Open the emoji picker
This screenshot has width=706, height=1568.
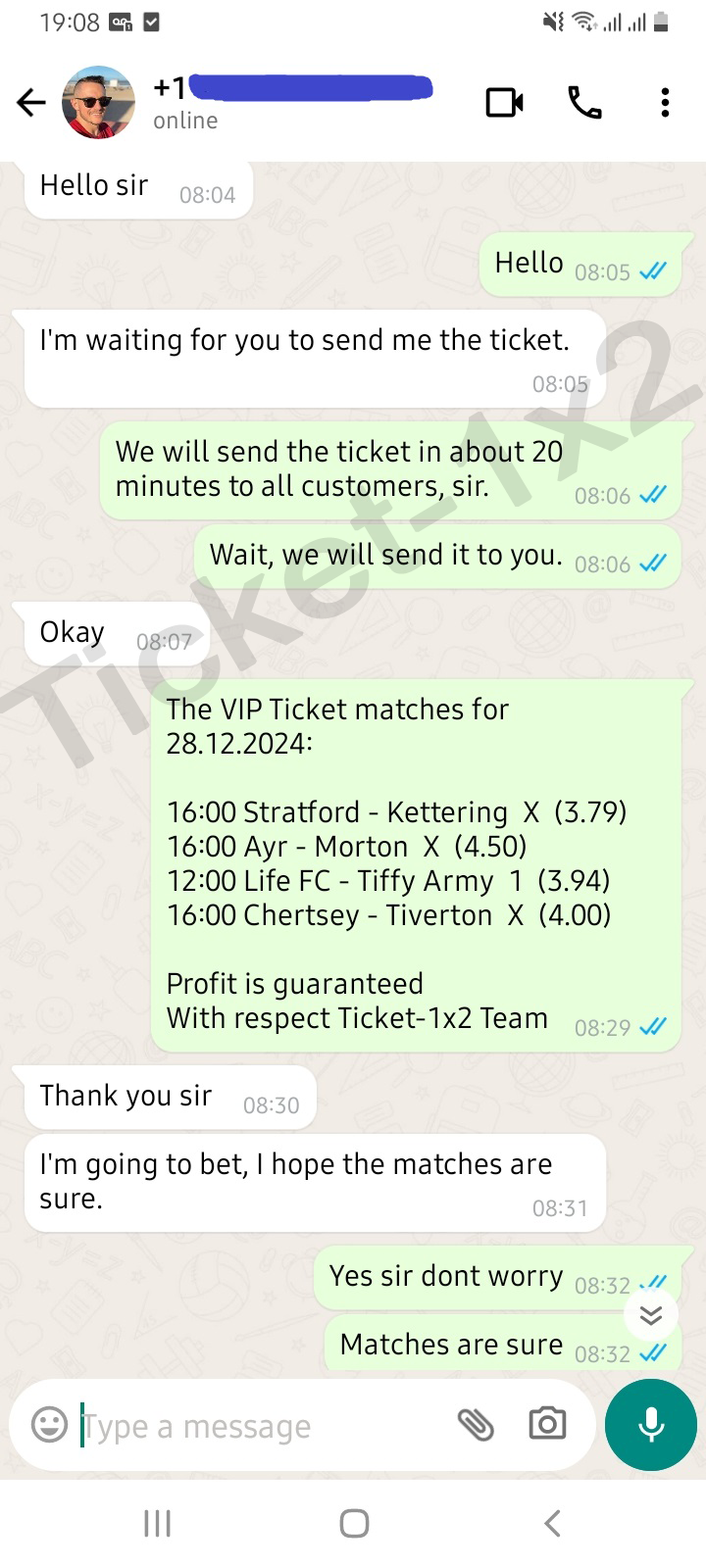49,1424
